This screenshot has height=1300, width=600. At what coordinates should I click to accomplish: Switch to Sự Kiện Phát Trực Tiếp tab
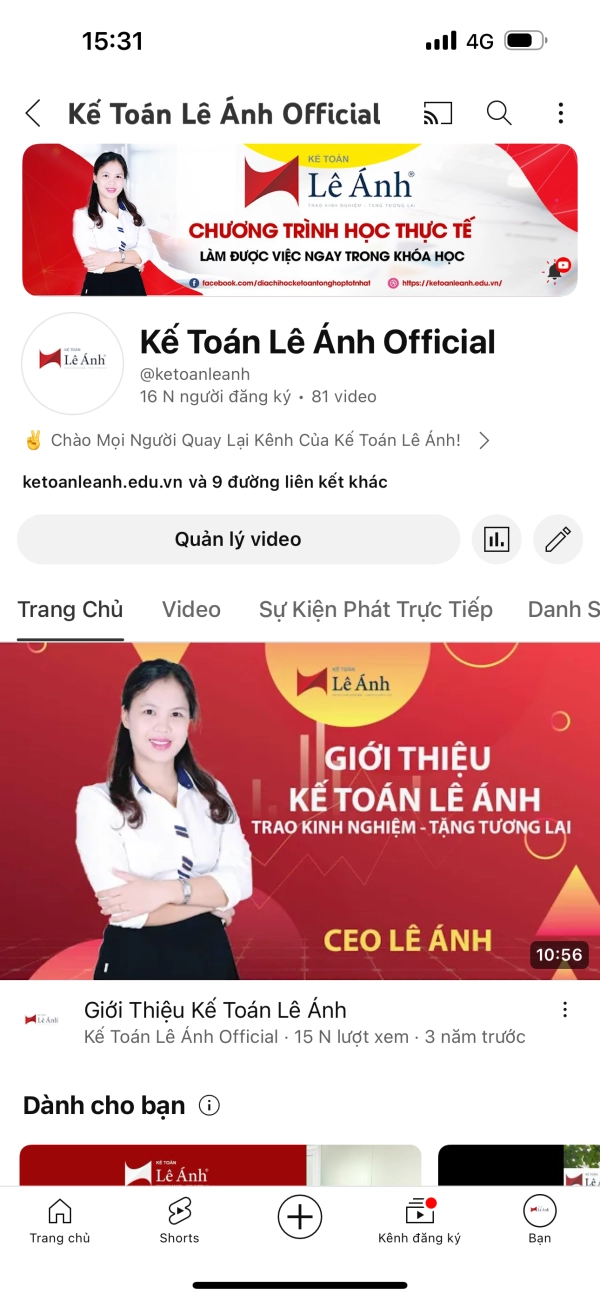point(375,609)
